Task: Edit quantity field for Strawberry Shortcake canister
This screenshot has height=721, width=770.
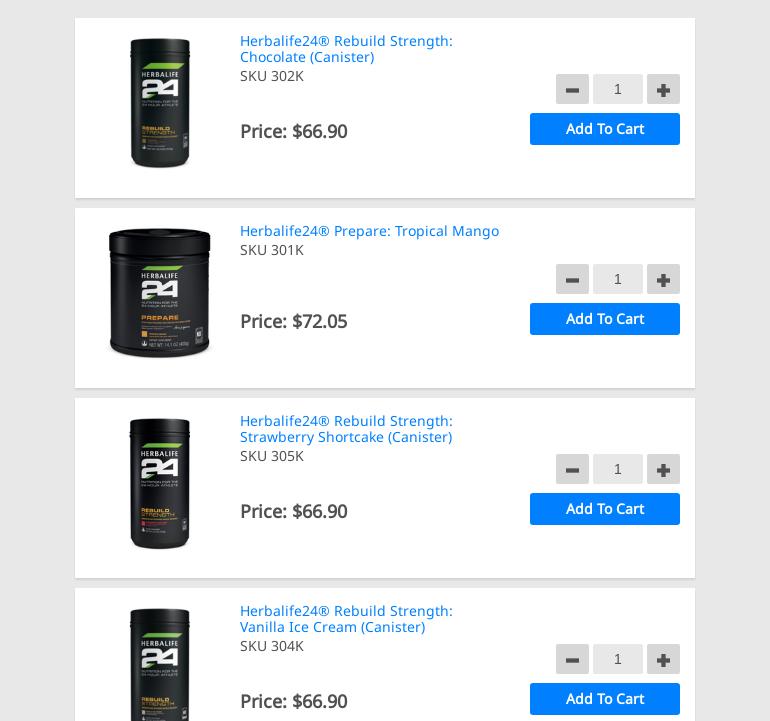Action: point(617,469)
